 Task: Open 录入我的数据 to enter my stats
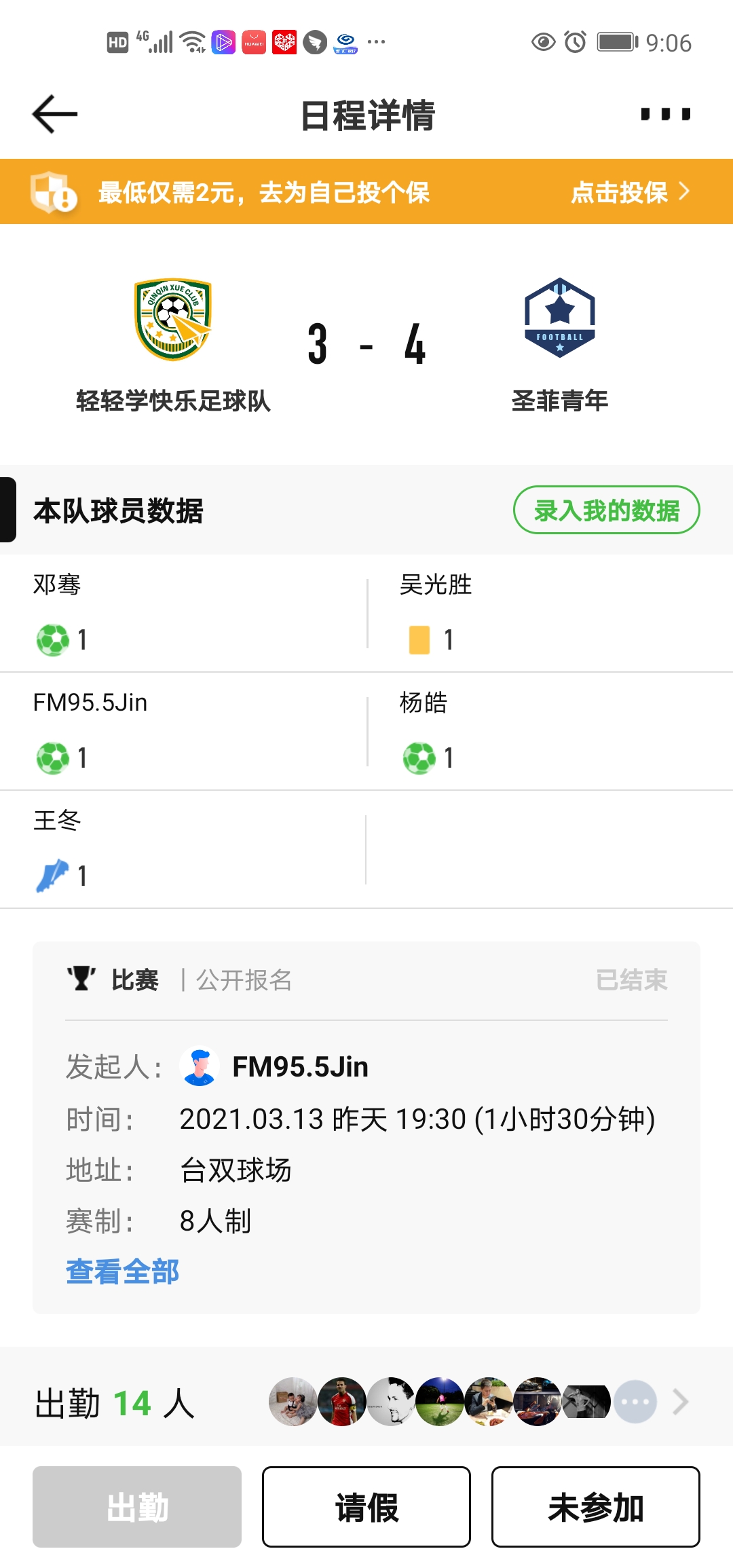[x=606, y=510]
